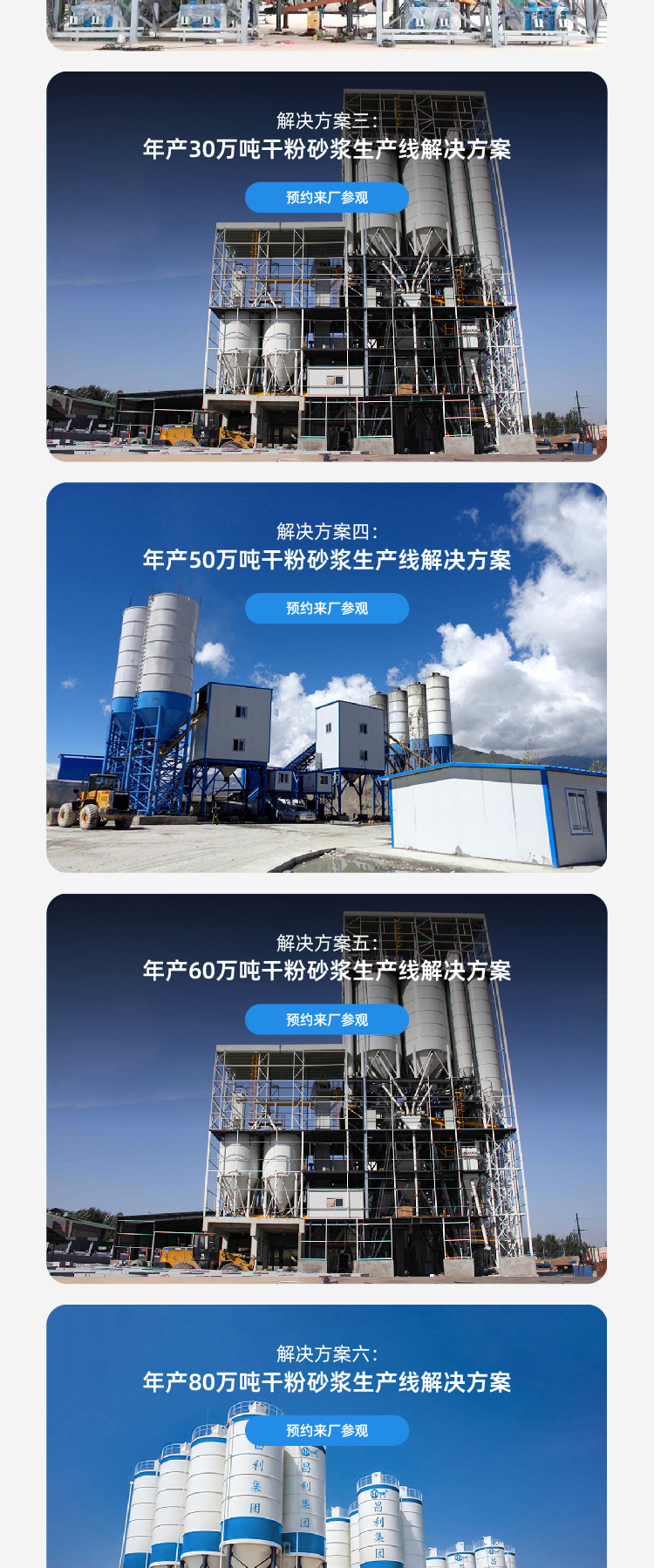Book a factory visit for 年产50万吨 solution
The width and height of the screenshot is (654, 1568).
click(326, 609)
